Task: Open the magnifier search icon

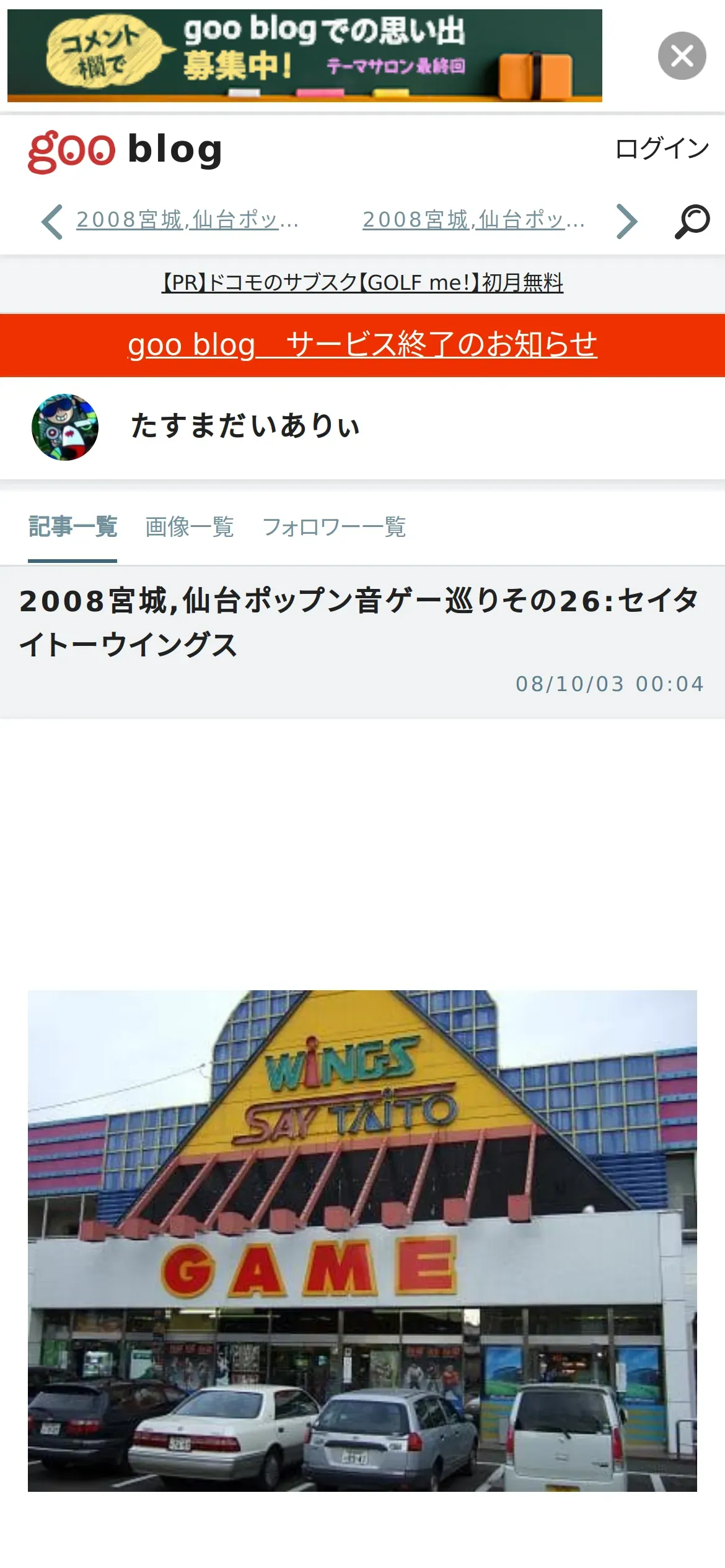Action: [692, 221]
